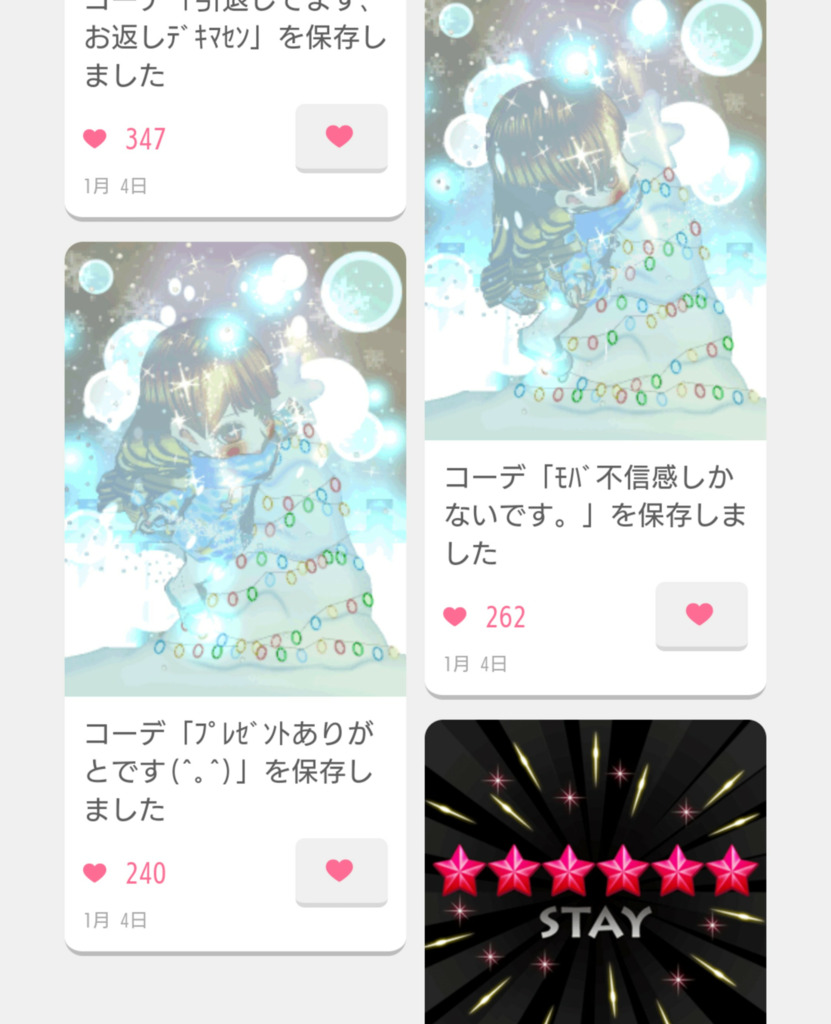The image size is (831, 1024).
Task: Open the ﾌﾟﾚｾﾞﾝﾄありがとです avatar image
Action: 235,468
